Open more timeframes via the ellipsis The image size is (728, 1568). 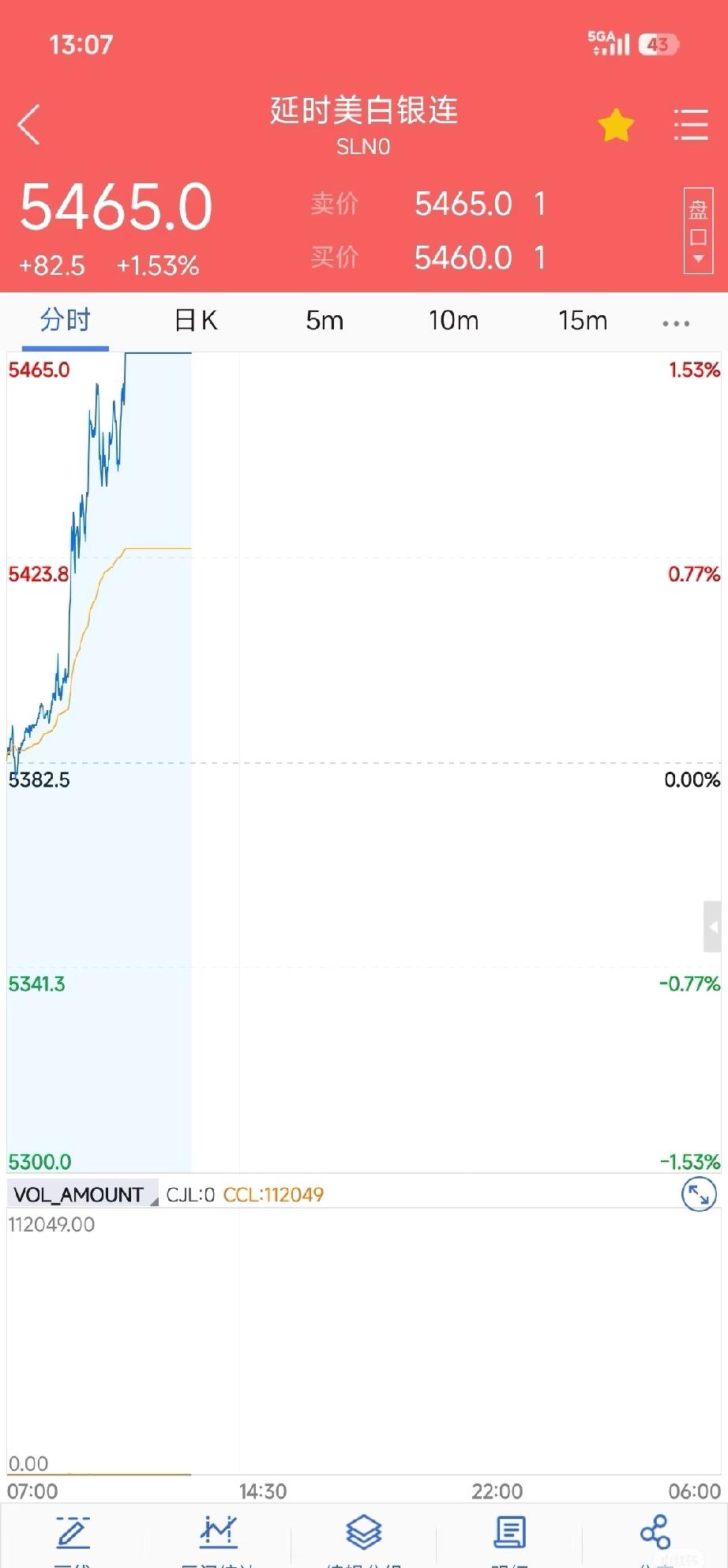pos(675,321)
